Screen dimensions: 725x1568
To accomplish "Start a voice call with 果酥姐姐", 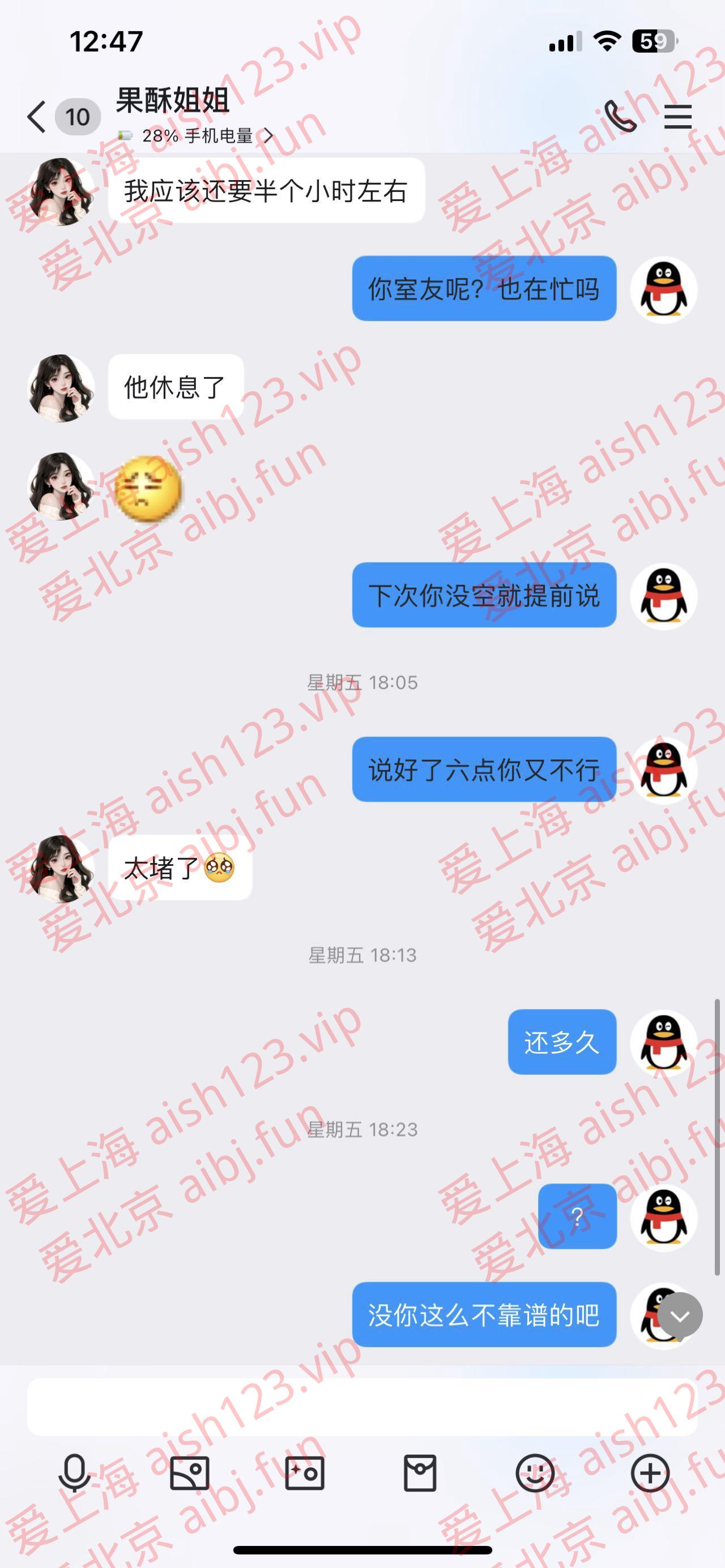I will [x=620, y=116].
